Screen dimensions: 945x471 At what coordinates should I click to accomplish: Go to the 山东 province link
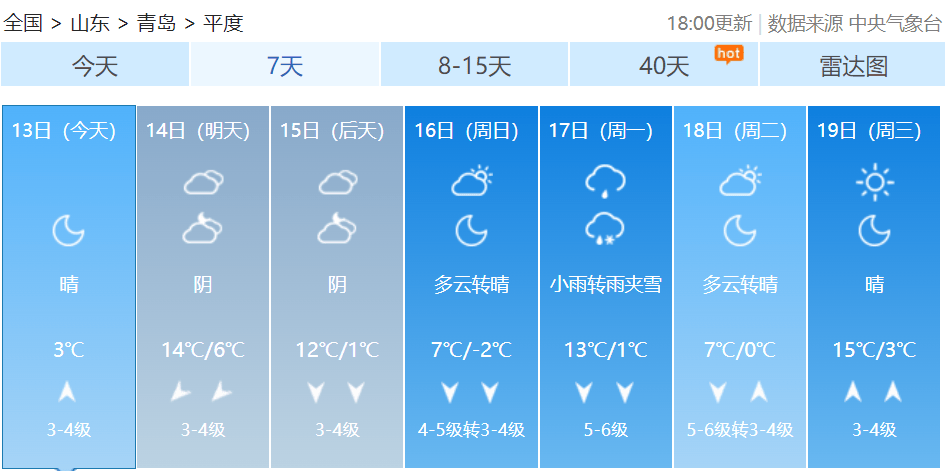pyautogui.click(x=89, y=22)
